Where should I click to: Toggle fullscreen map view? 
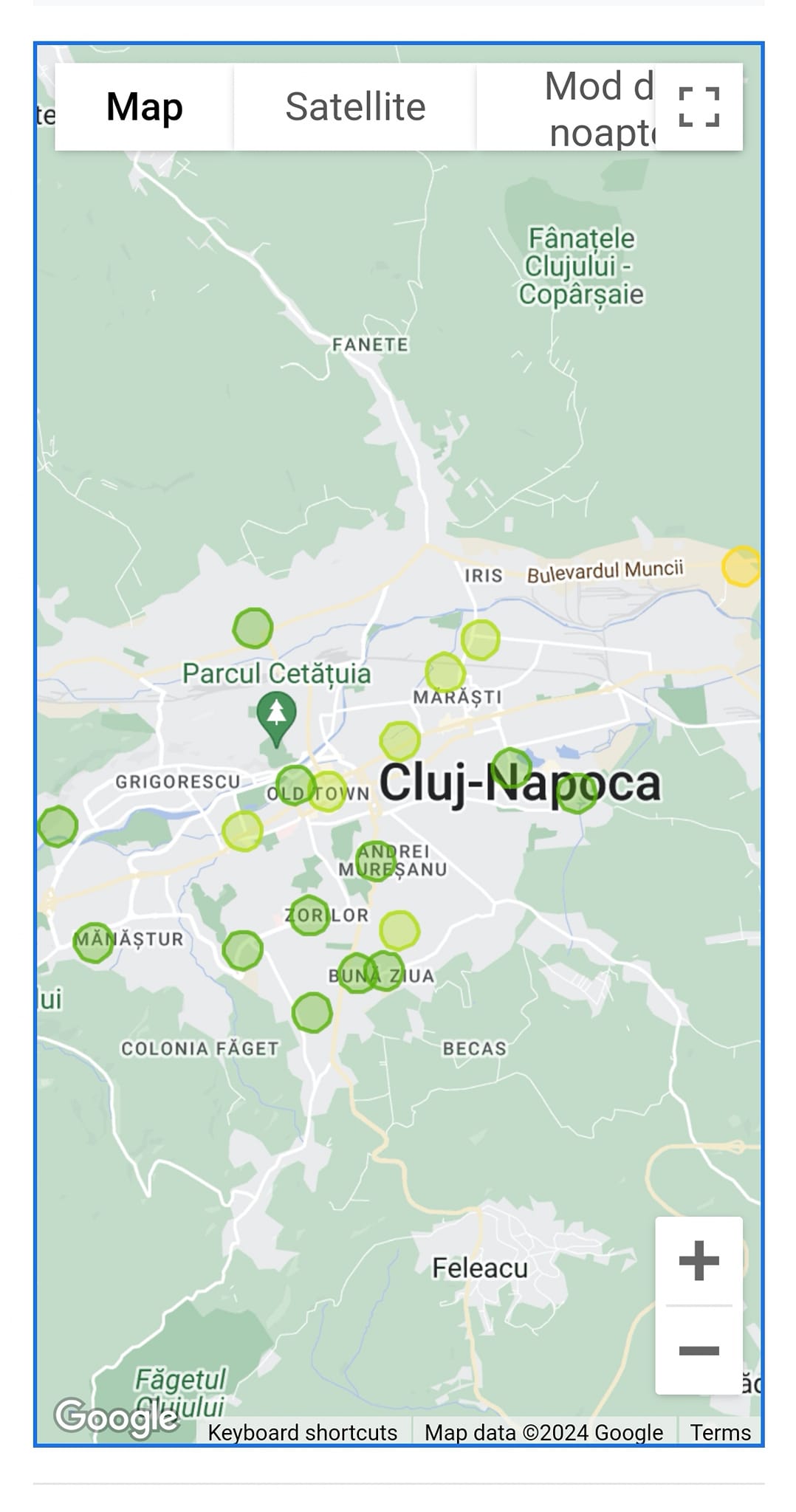[x=699, y=107]
